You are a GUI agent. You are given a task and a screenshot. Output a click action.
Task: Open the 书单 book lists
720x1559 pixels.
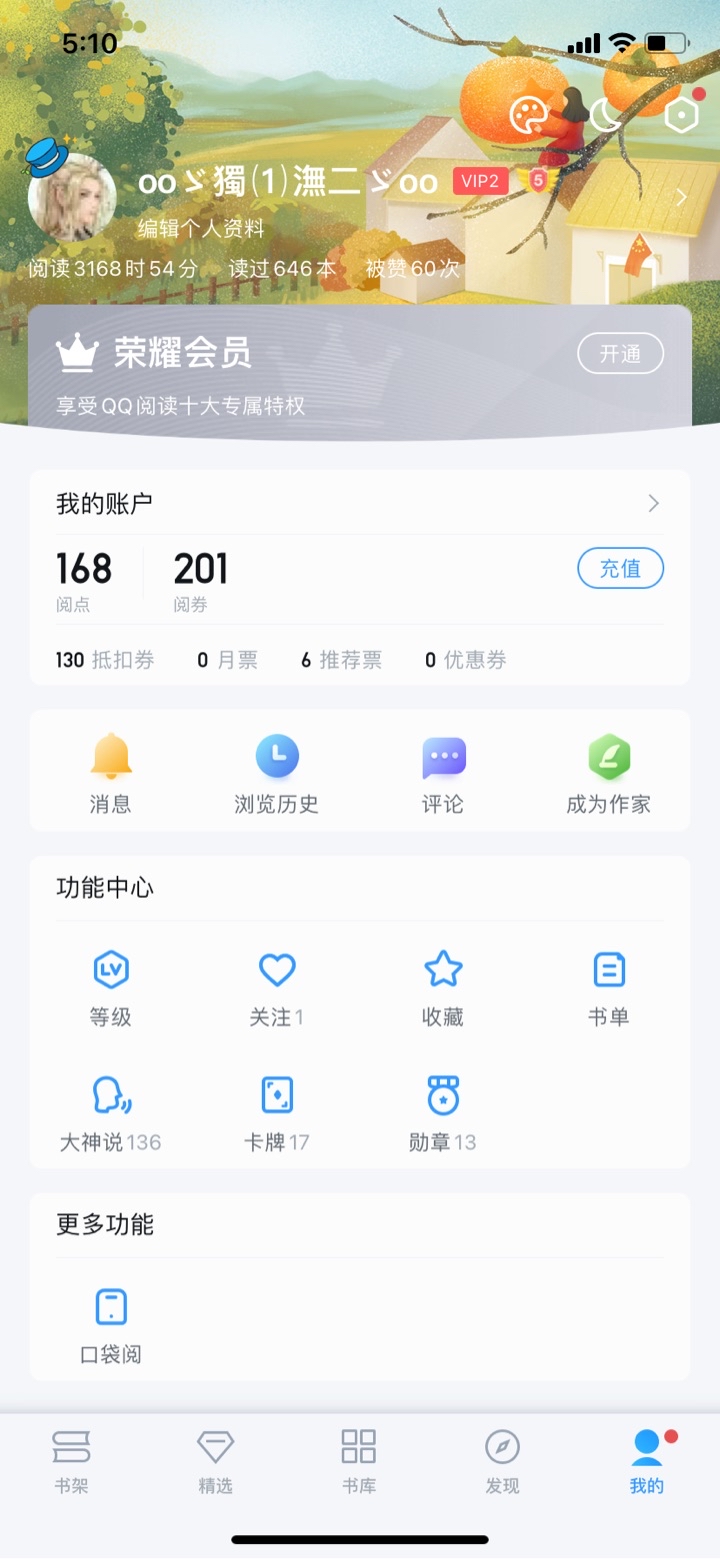click(608, 988)
